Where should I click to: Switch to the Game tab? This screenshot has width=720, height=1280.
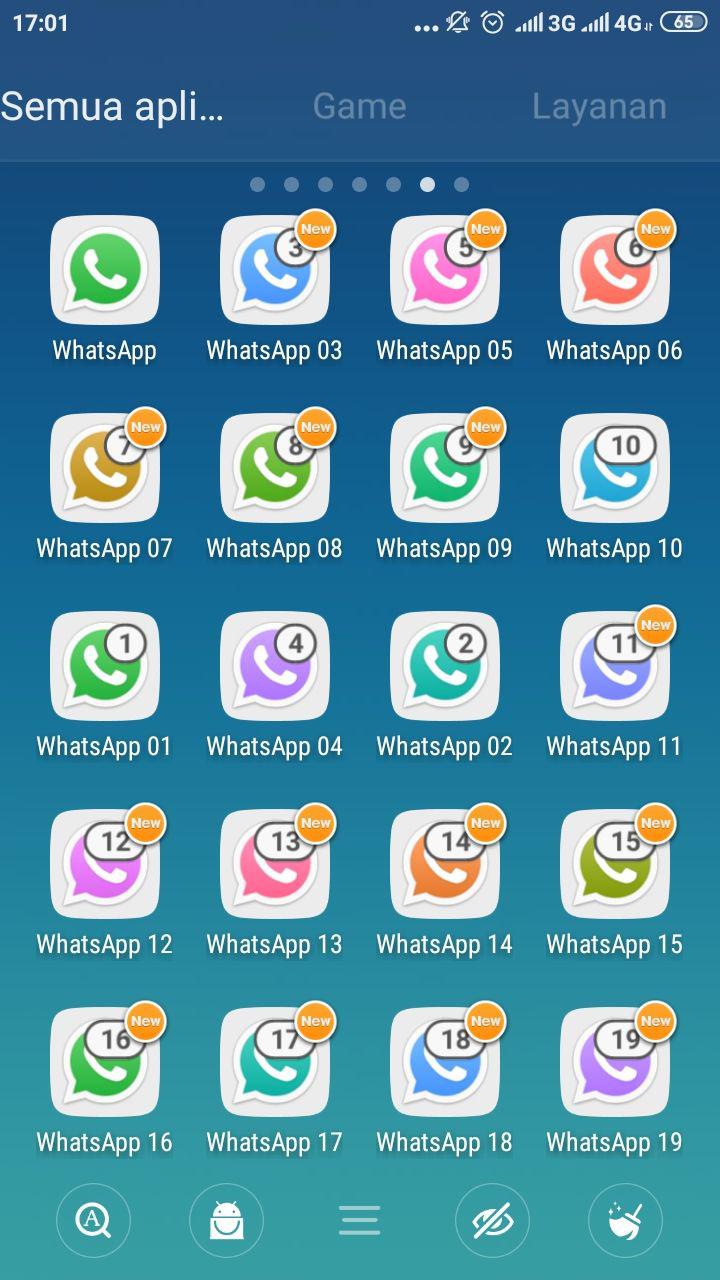(x=359, y=106)
